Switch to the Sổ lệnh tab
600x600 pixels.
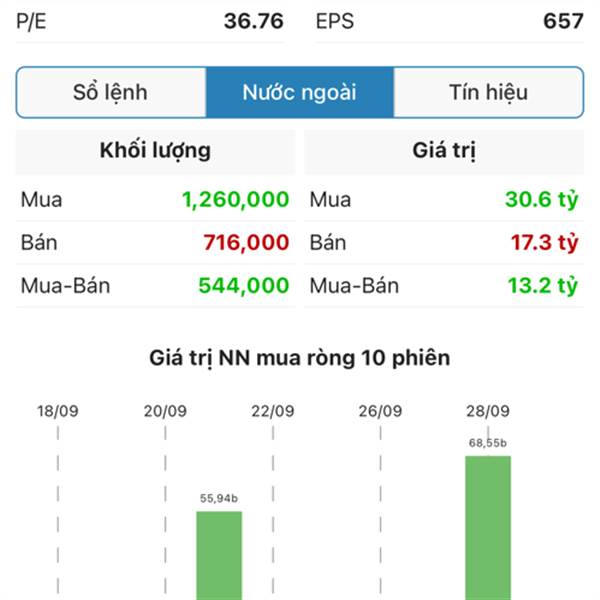tap(111, 93)
